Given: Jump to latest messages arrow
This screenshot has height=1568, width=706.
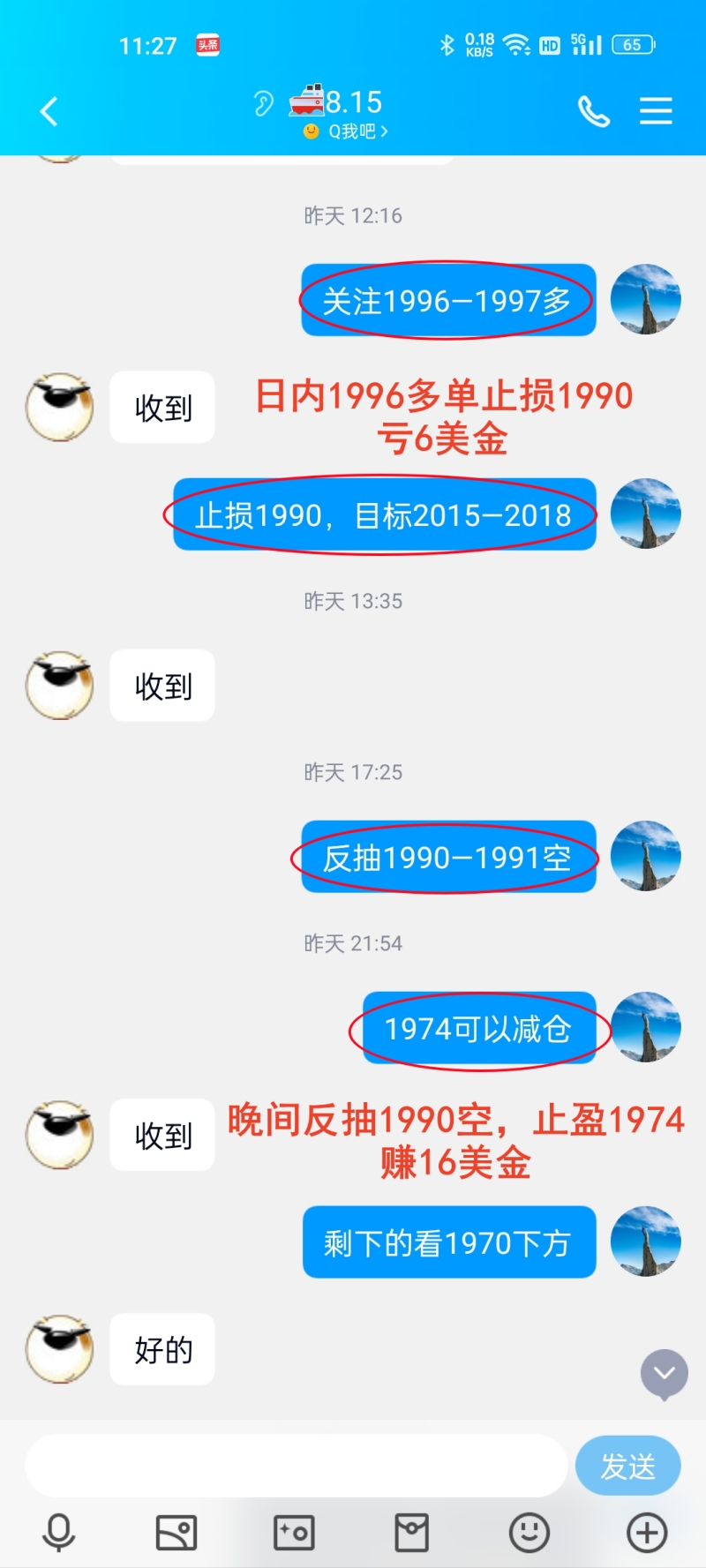Looking at the screenshot, I should click(x=665, y=1374).
